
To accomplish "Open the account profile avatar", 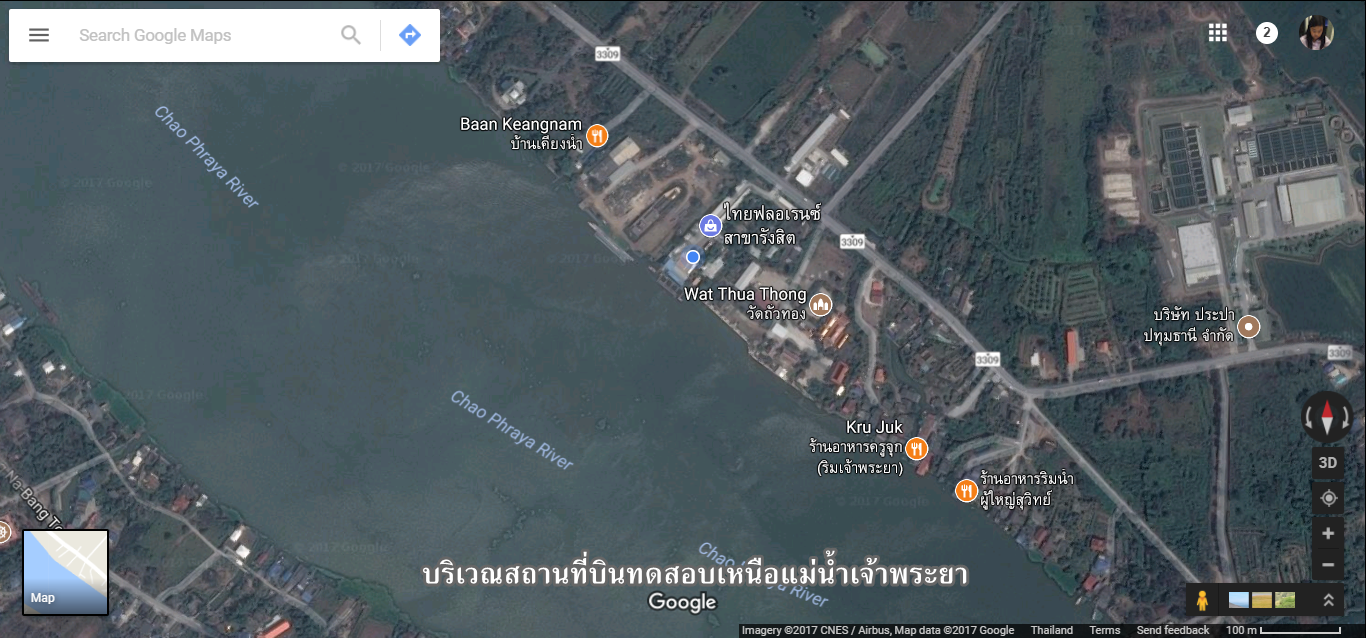I will (1316, 33).
